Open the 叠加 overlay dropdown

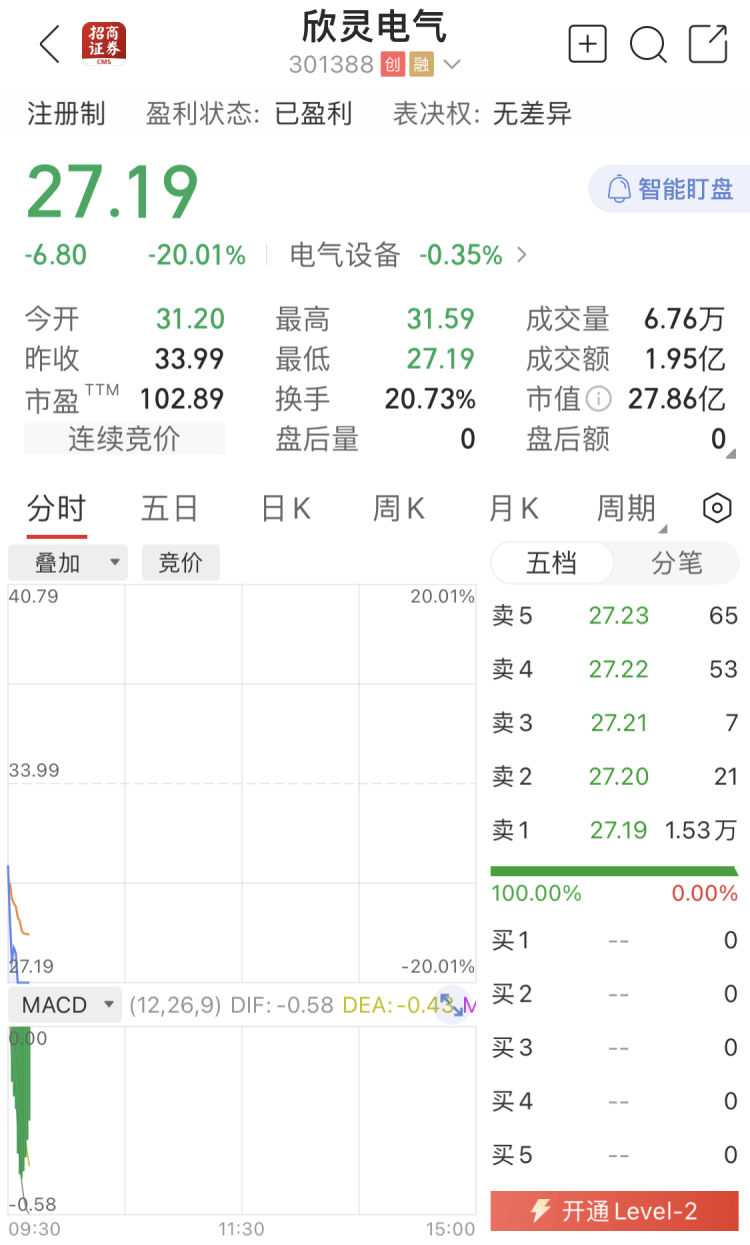pyautogui.click(x=68, y=563)
